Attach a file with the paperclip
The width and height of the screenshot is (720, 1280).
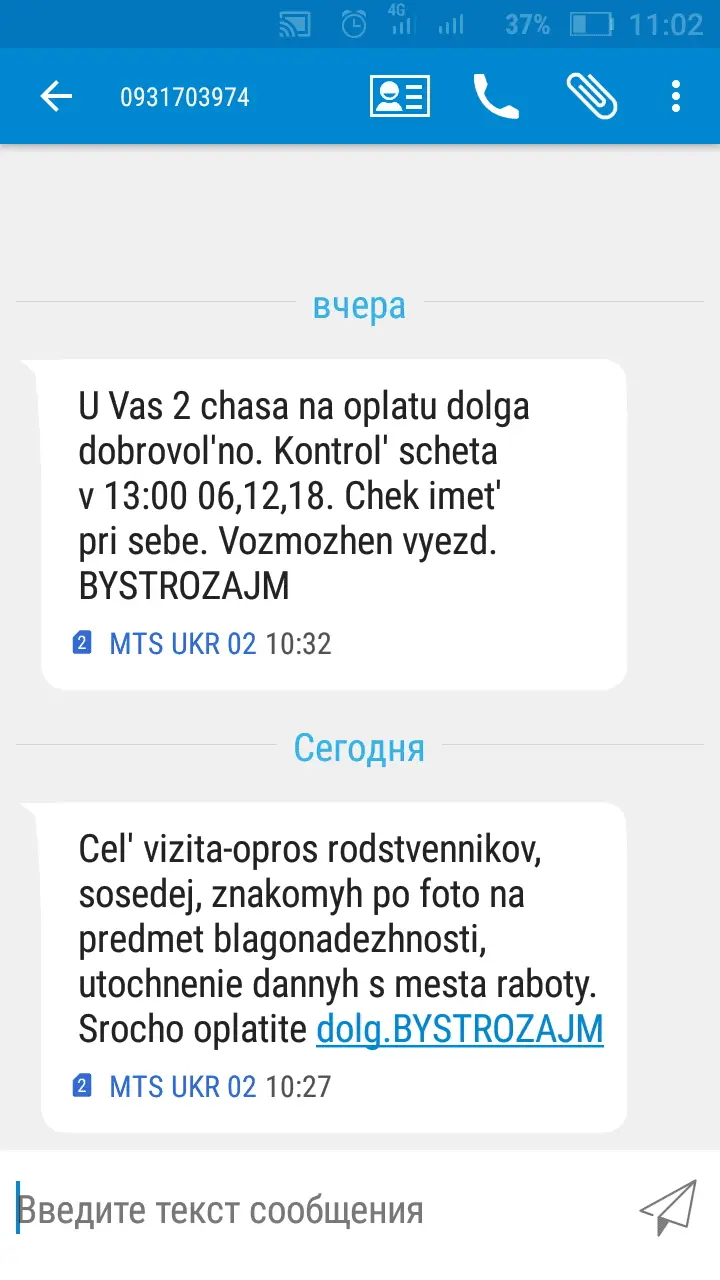pyautogui.click(x=591, y=97)
